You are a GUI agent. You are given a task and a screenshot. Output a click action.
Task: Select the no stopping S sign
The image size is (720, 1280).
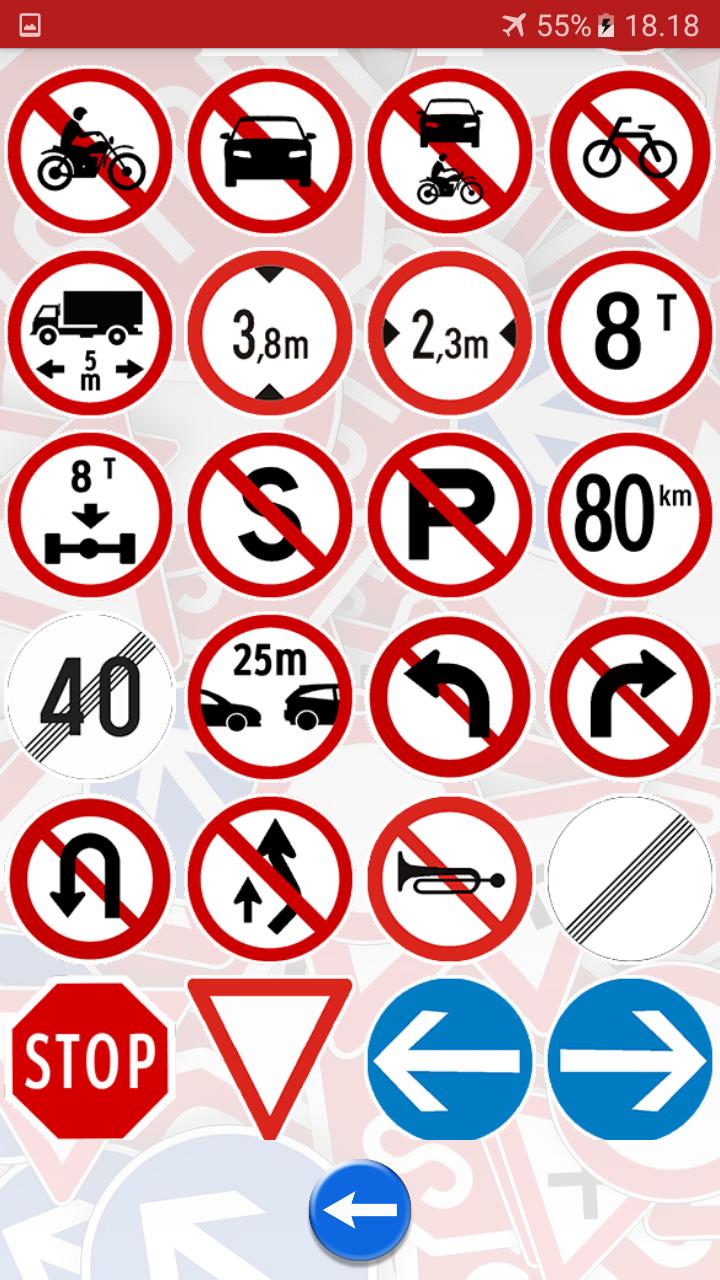point(270,515)
